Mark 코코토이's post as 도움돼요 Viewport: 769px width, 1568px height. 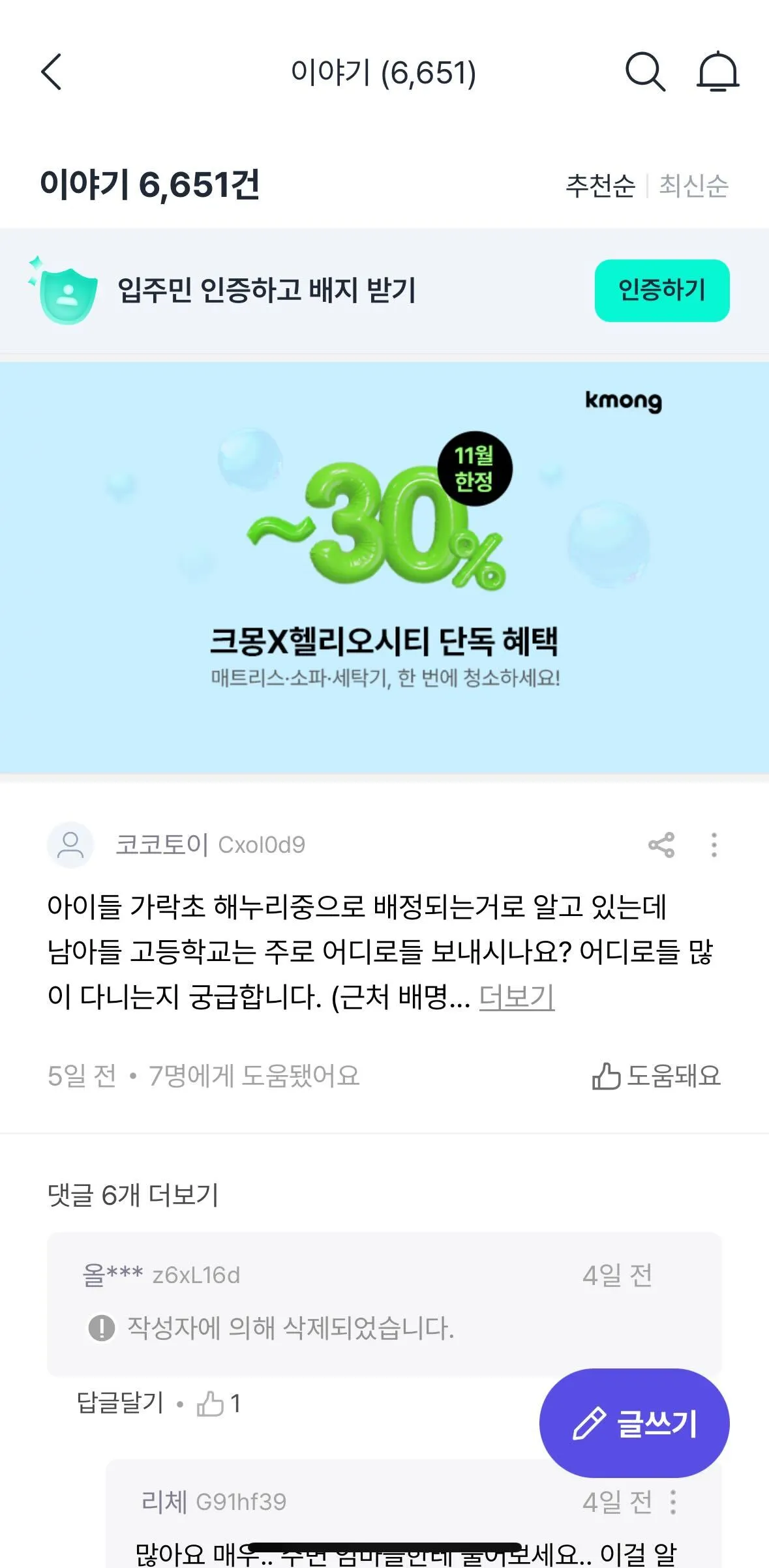tap(656, 1076)
